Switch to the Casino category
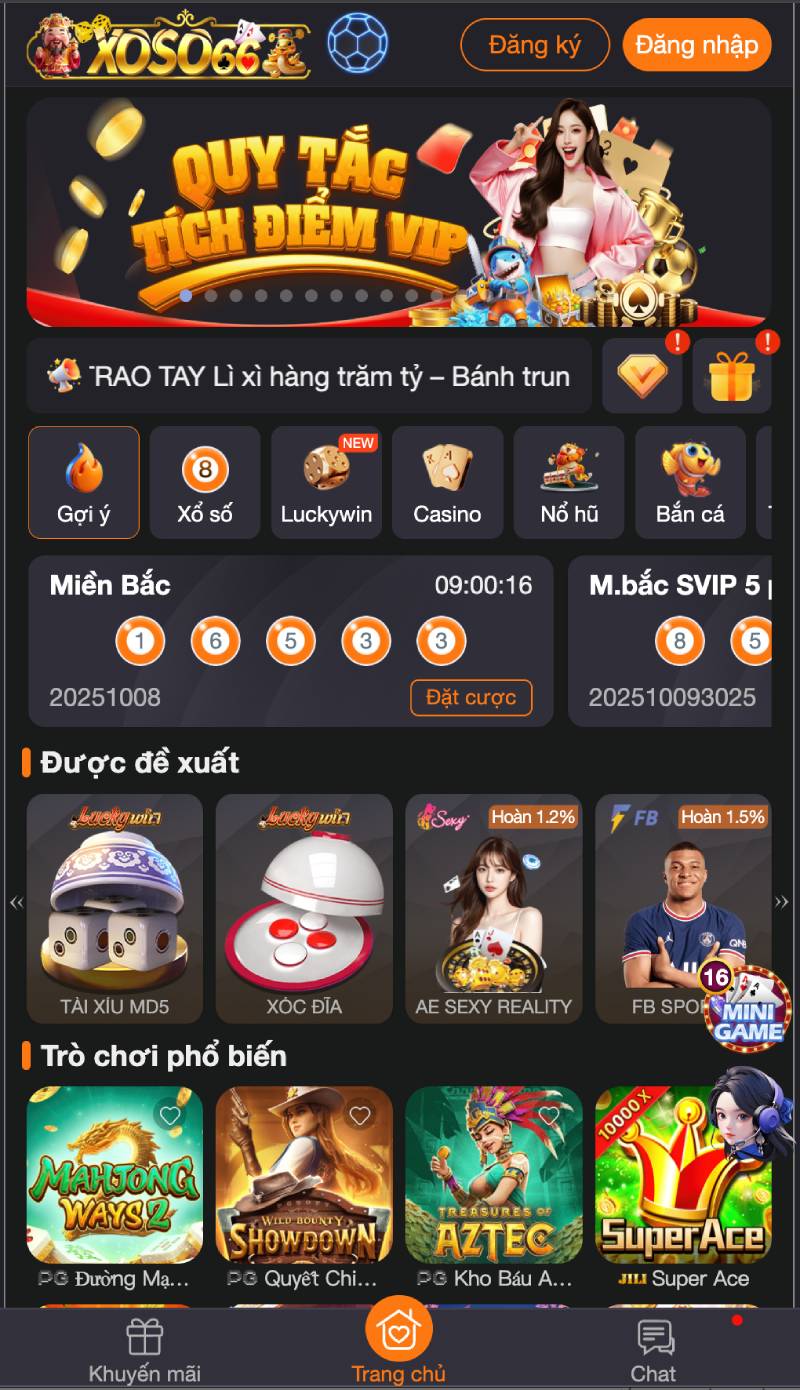800x1390 pixels. click(447, 482)
